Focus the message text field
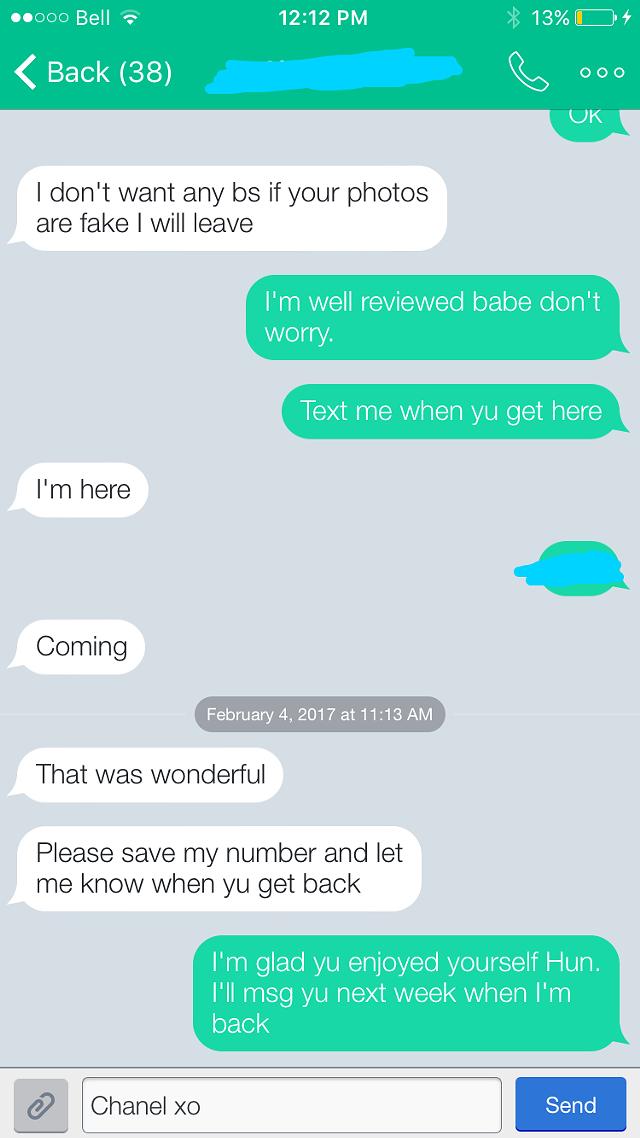Image resolution: width=640 pixels, height=1138 pixels. (x=292, y=1105)
